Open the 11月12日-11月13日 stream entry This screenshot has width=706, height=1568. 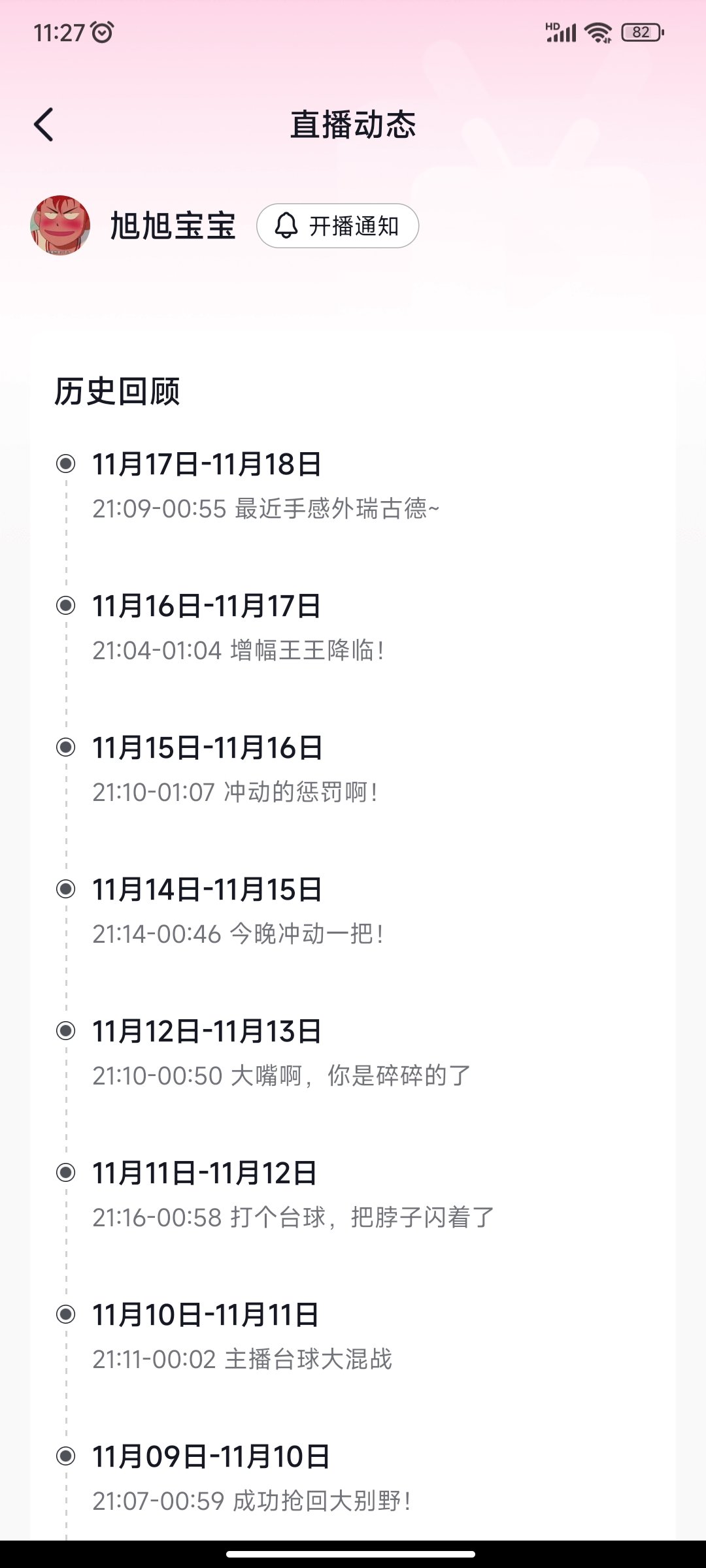[353, 1053]
